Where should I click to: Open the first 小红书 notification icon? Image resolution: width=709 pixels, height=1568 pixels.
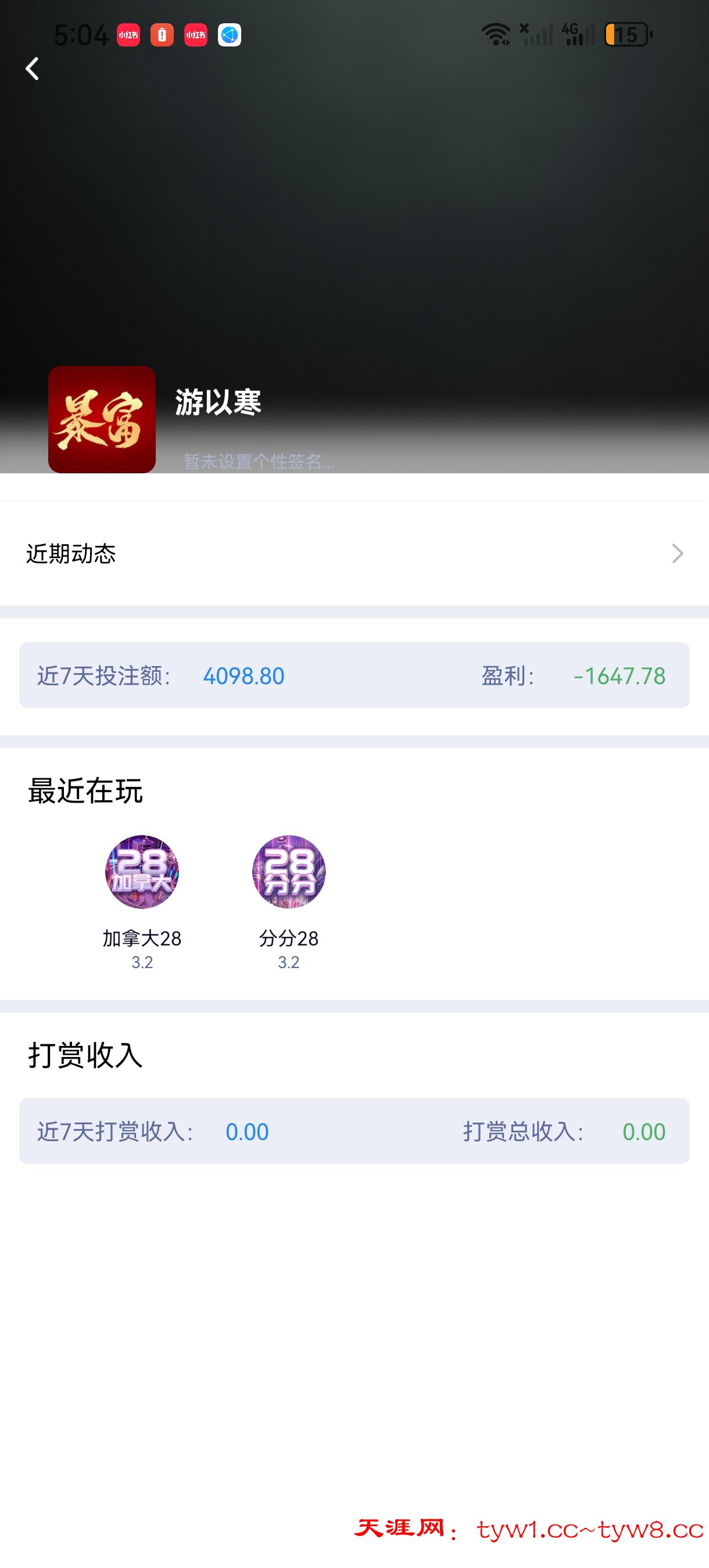pyautogui.click(x=127, y=35)
